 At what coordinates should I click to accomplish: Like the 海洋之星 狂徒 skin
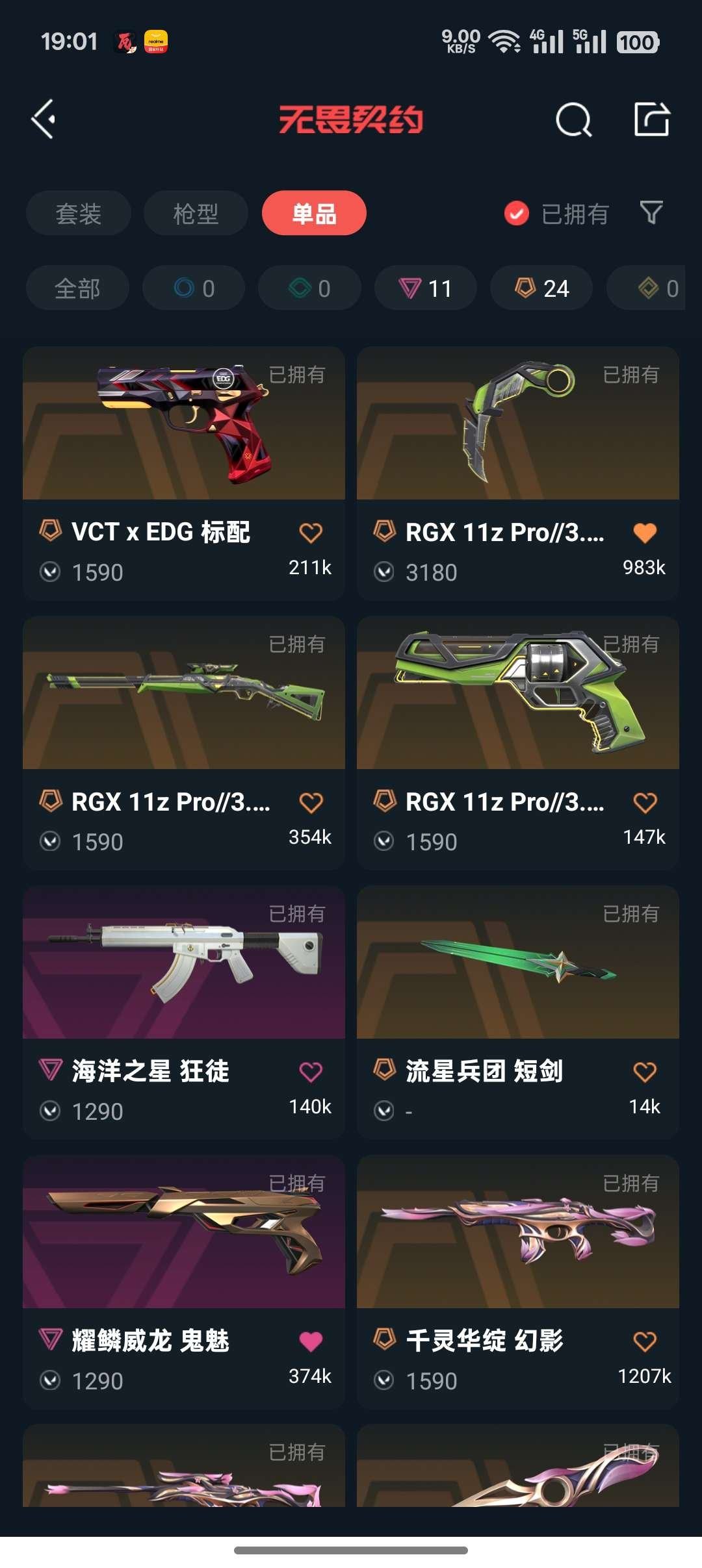(311, 1072)
